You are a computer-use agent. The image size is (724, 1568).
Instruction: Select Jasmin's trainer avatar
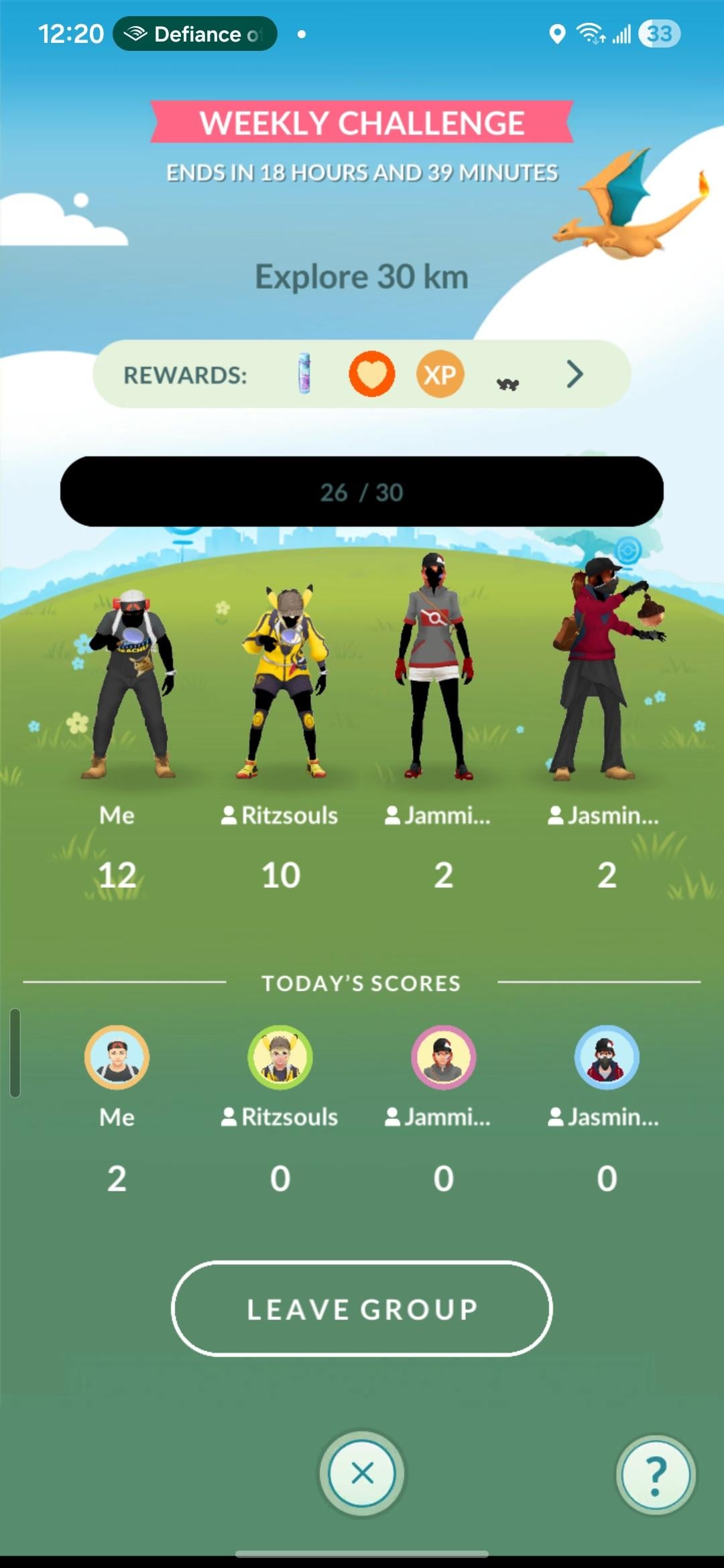coord(600,670)
